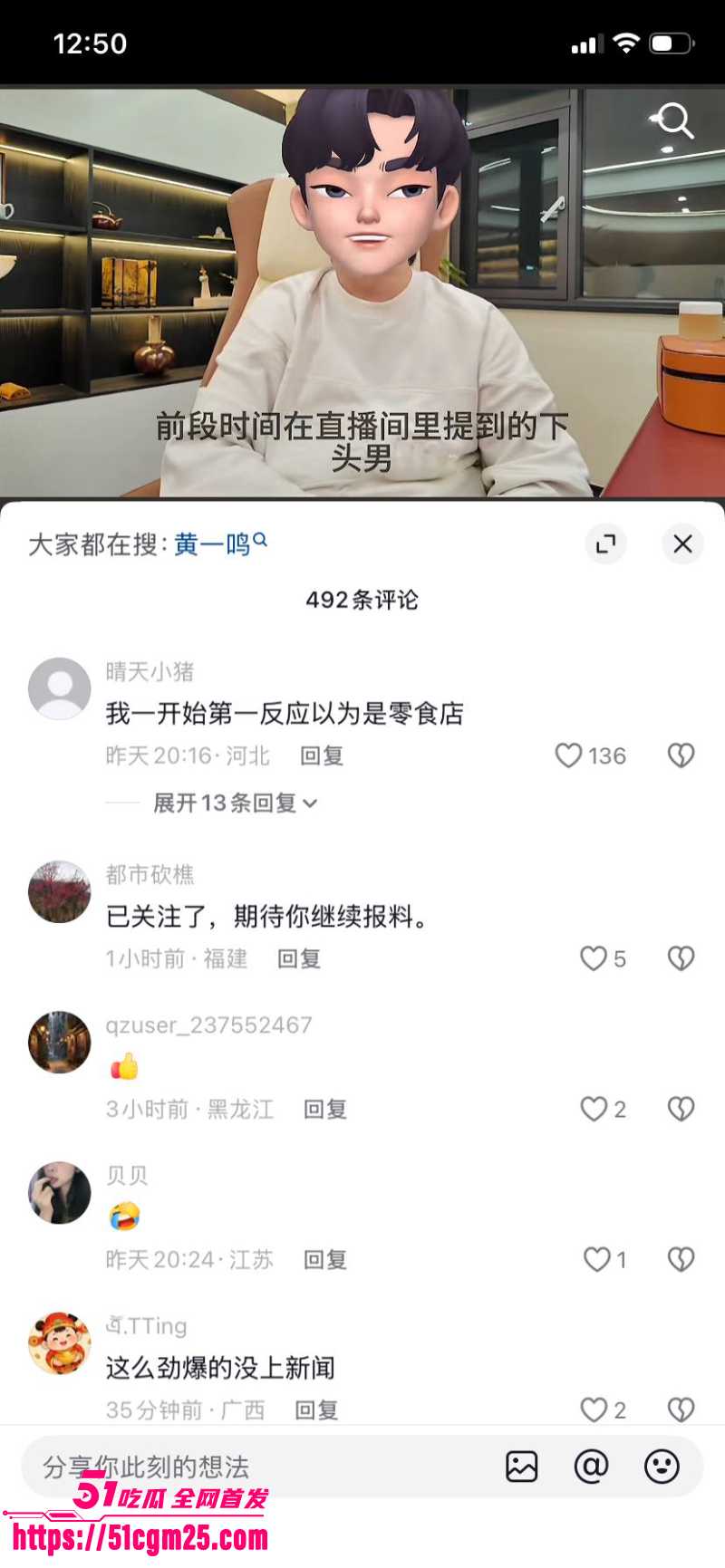Tap 回复 on qzuser_237552467's comment

pyautogui.click(x=324, y=1108)
